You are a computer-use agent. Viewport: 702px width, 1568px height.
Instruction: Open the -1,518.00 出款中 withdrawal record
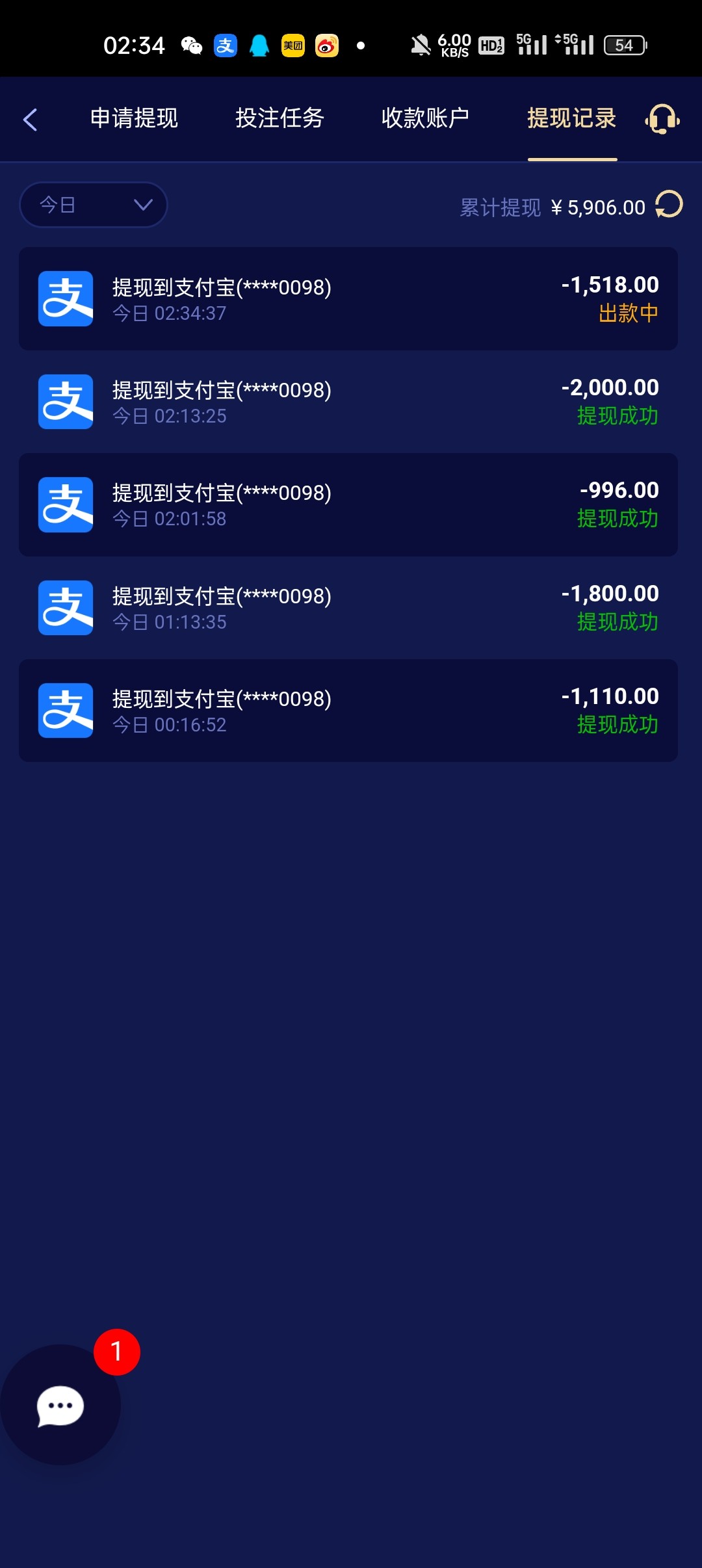click(x=348, y=299)
